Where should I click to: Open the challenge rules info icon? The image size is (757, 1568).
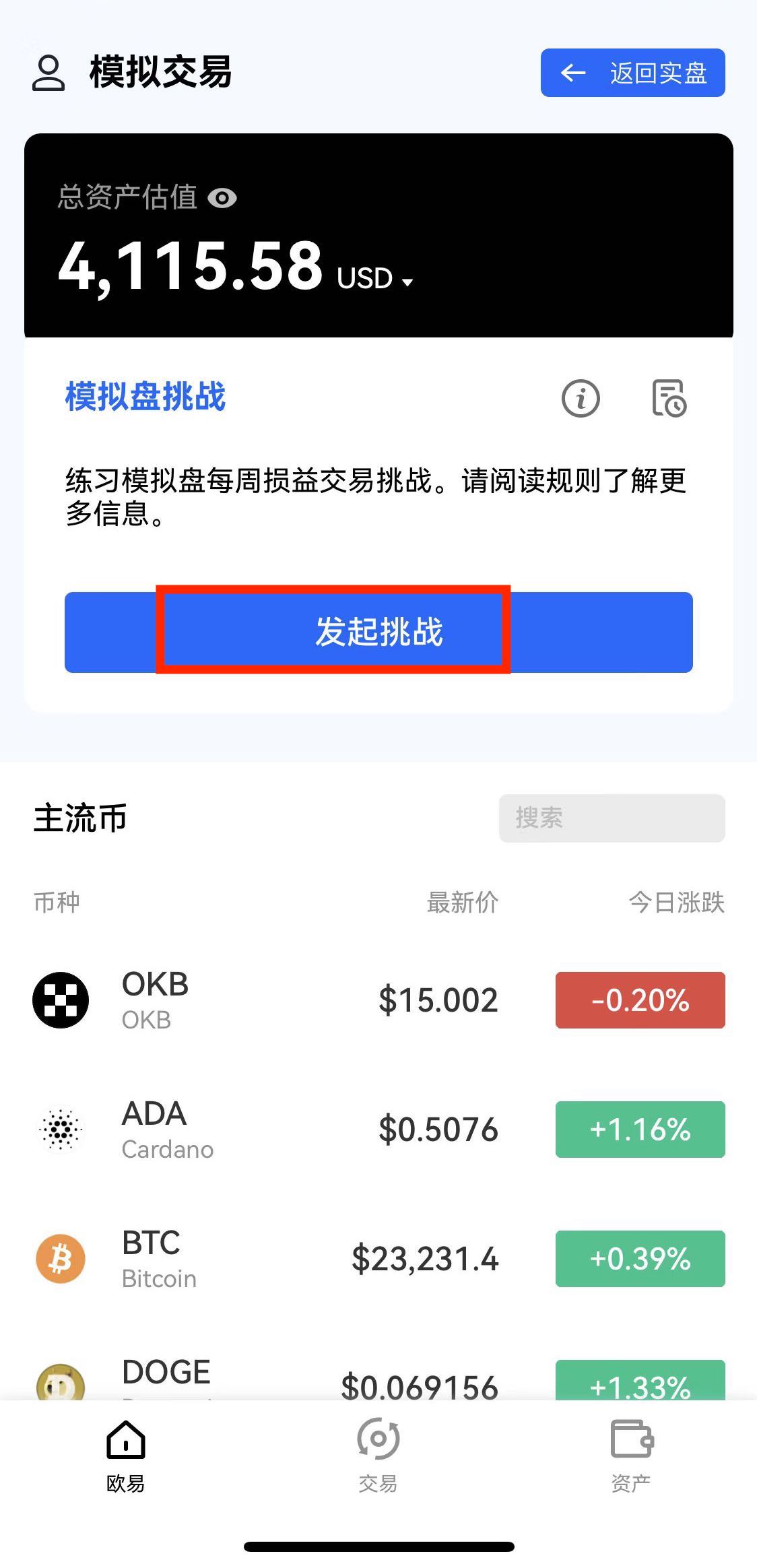[581, 398]
